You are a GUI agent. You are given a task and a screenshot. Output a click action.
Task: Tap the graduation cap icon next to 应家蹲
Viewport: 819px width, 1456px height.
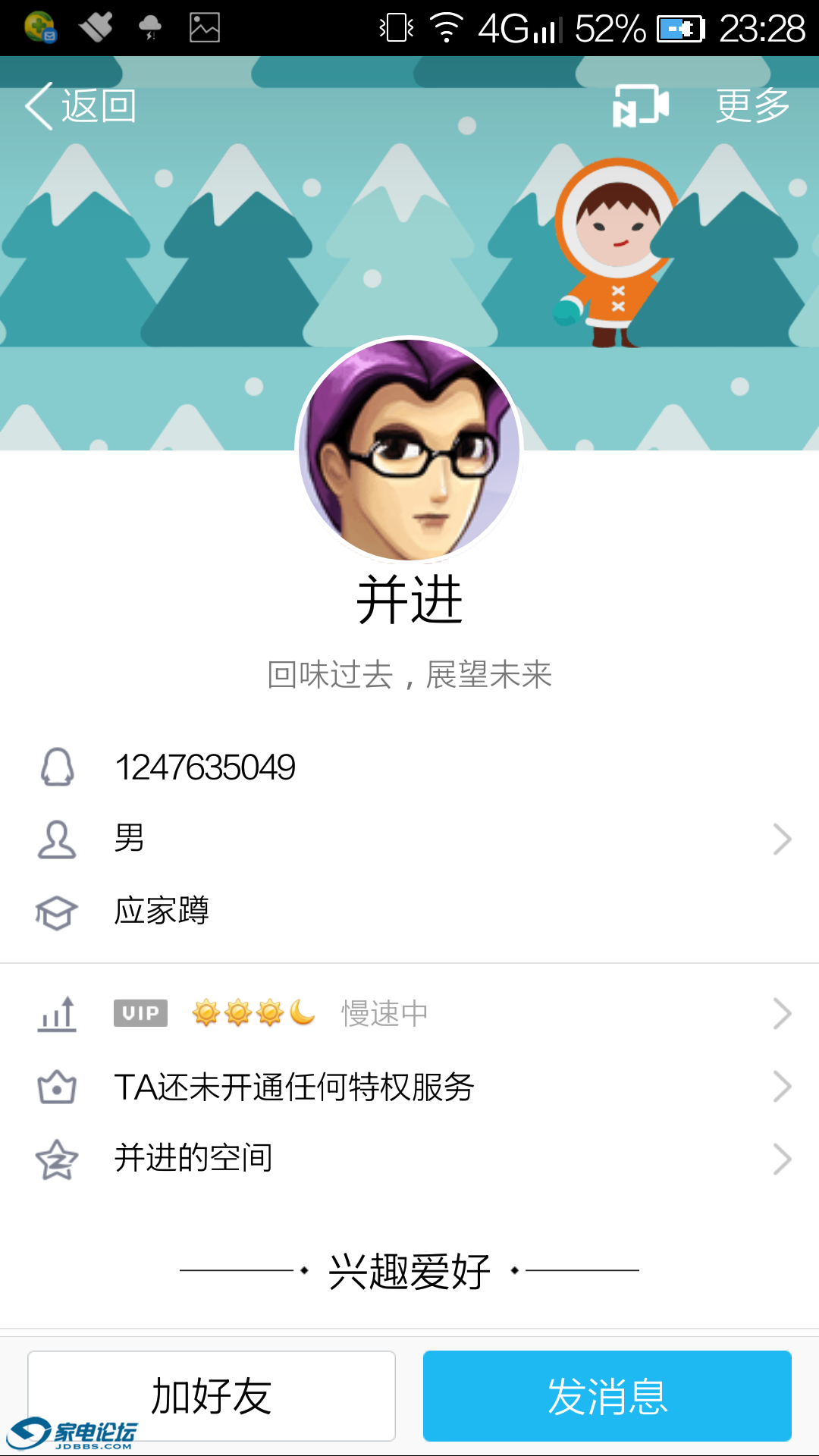pyautogui.click(x=57, y=912)
